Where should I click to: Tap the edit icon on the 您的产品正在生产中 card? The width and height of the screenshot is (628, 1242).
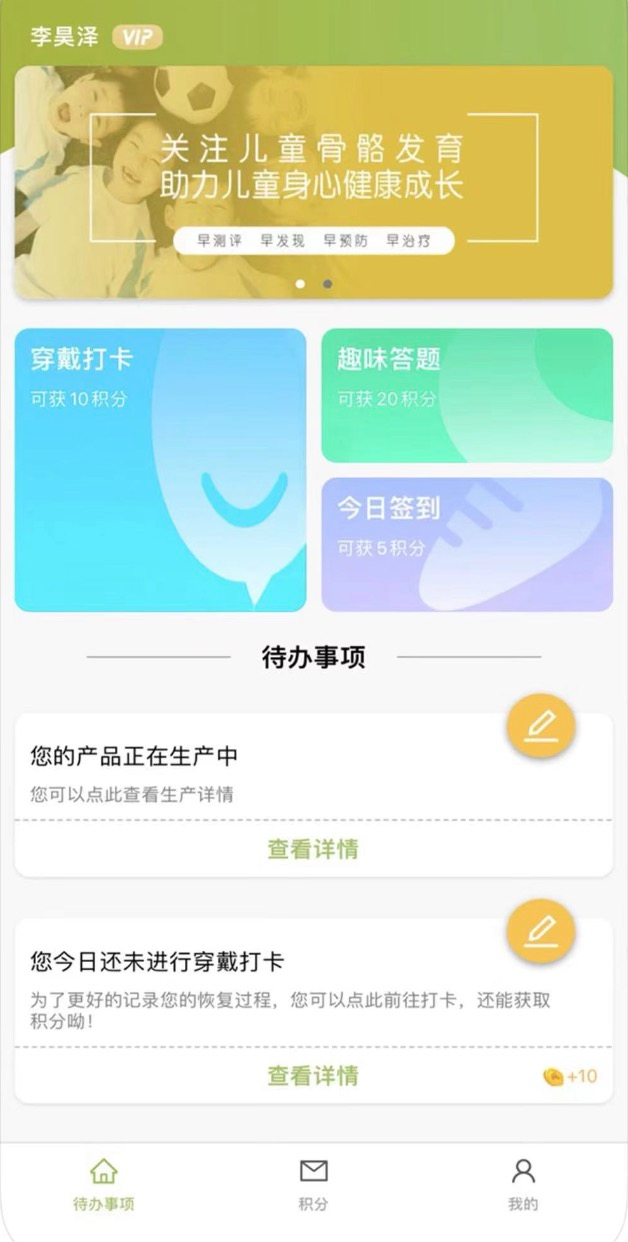[541, 724]
